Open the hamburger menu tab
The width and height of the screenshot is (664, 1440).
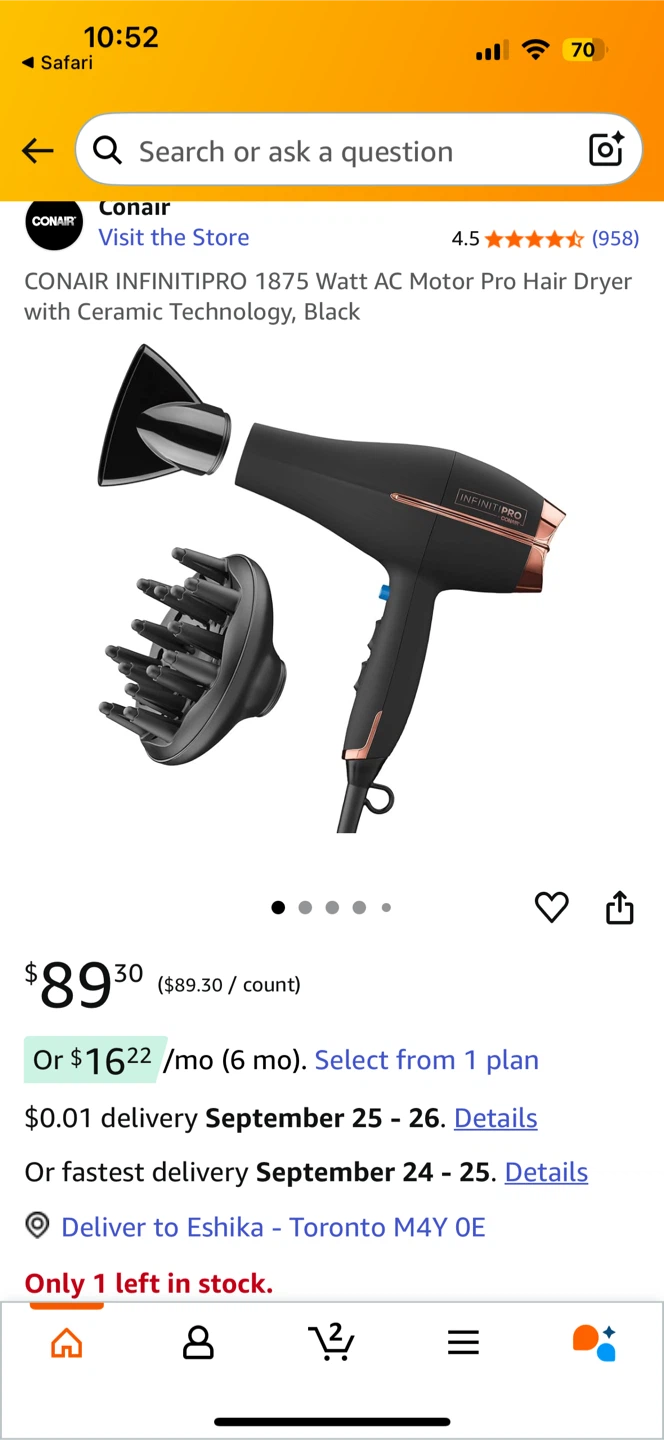[463, 1342]
